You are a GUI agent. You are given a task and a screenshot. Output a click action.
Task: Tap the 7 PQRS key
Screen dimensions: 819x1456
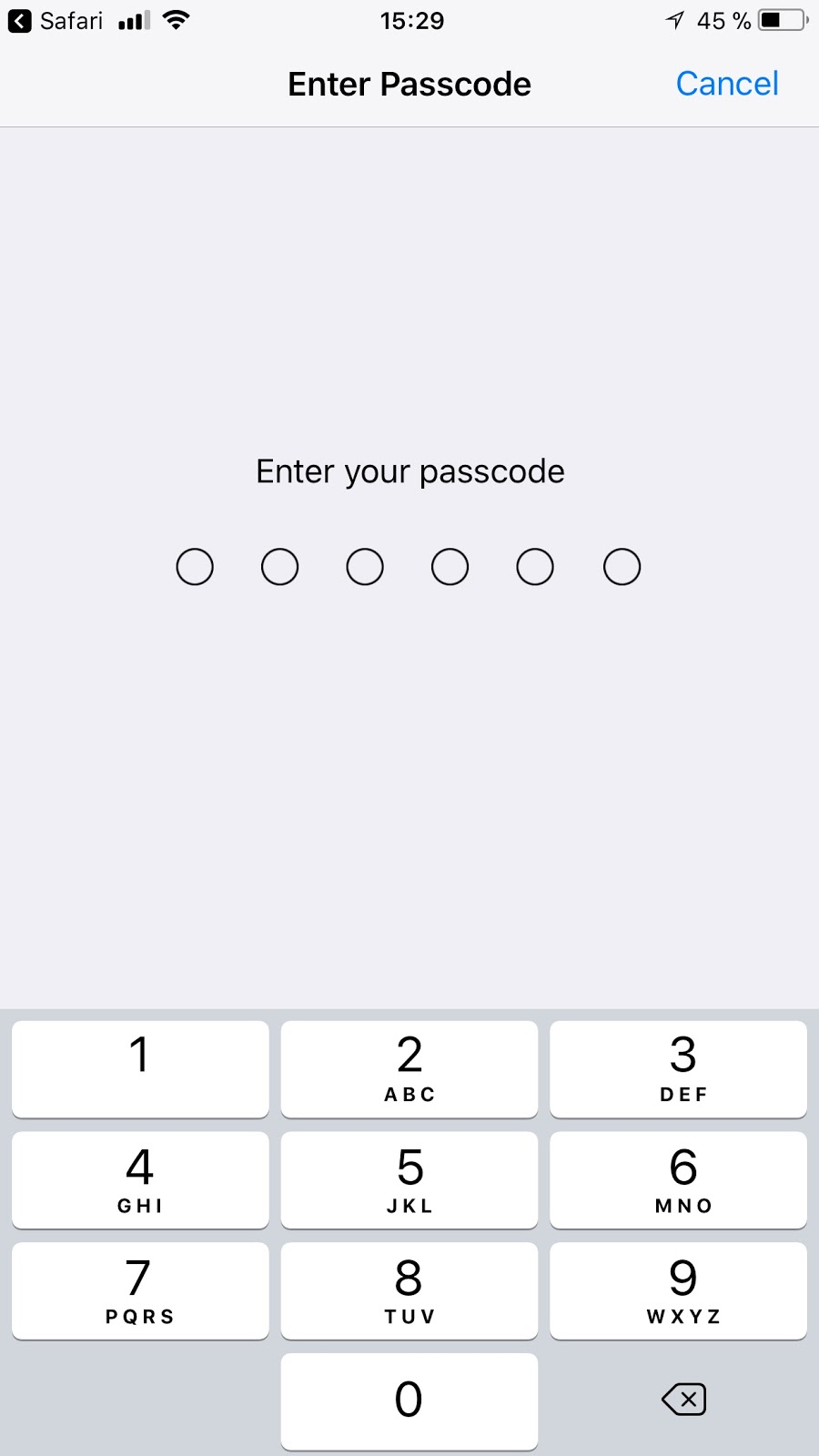tap(140, 1290)
